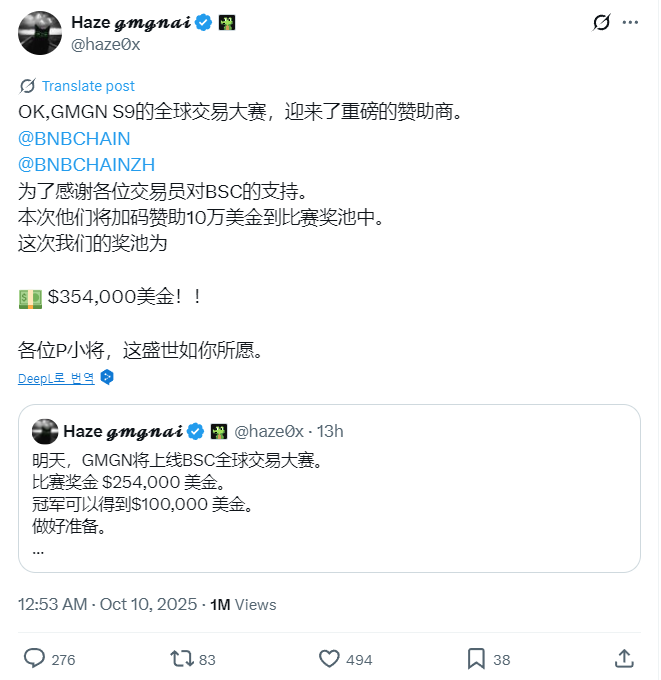The height and width of the screenshot is (680, 661).
Task: Reply to this post
Action: pos(36,658)
